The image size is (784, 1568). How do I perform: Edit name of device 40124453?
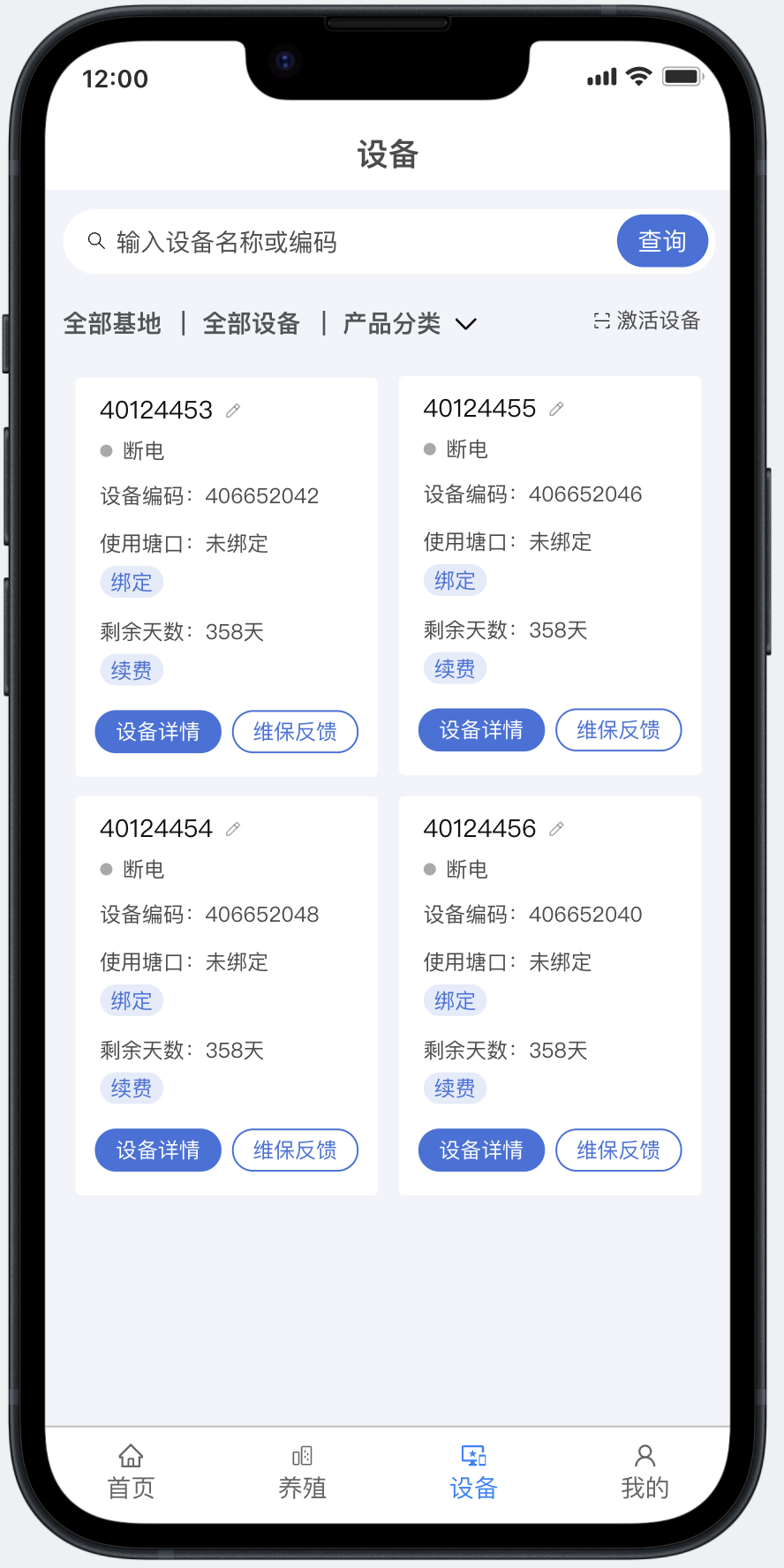tap(233, 411)
